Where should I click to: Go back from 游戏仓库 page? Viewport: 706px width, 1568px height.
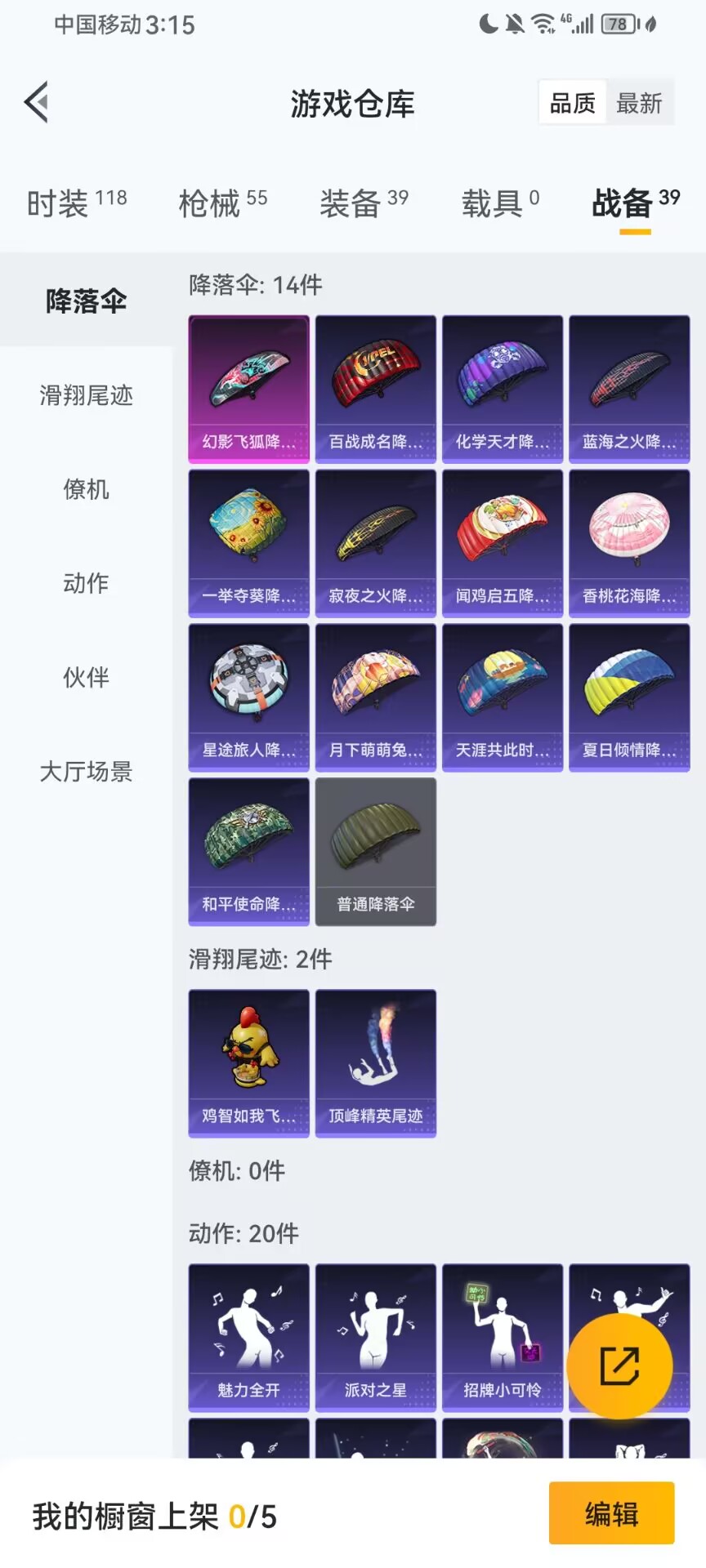click(37, 103)
